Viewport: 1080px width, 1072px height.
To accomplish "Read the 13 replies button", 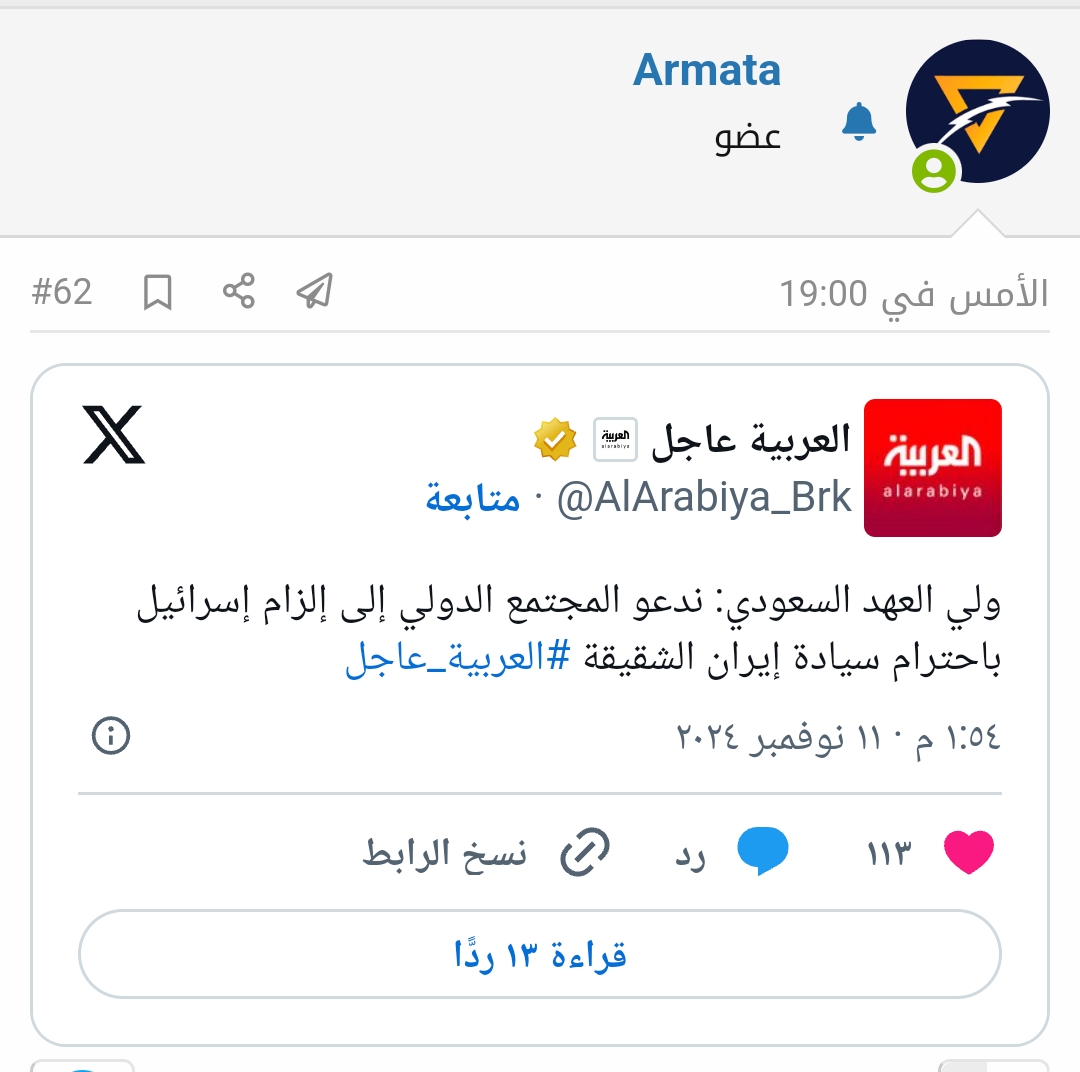I will coord(540,954).
